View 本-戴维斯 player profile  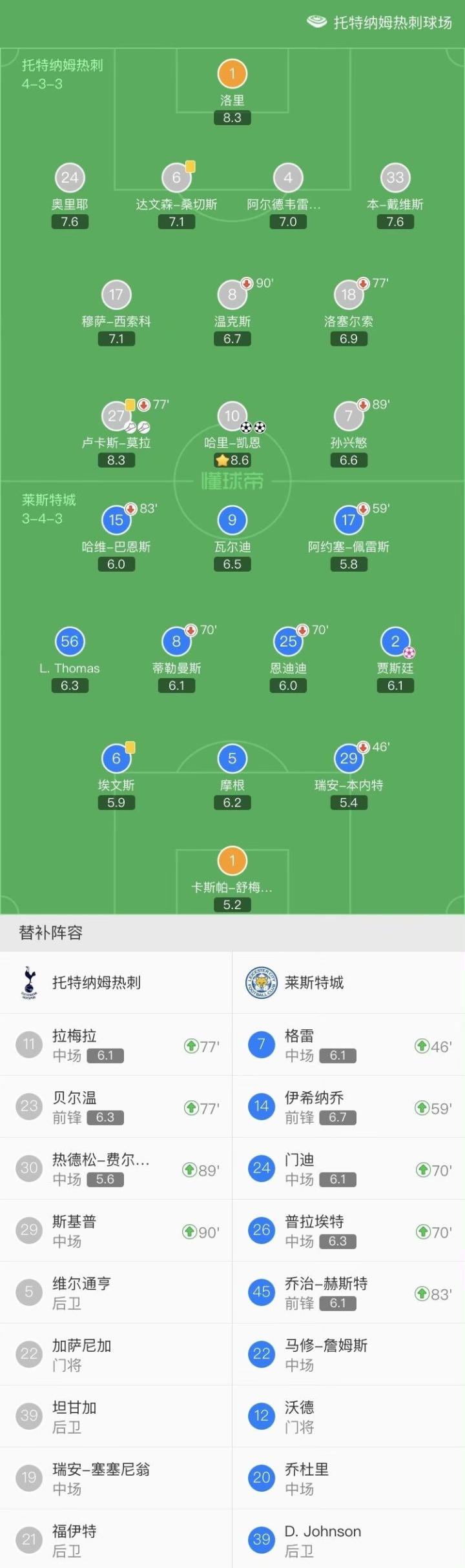pyautogui.click(x=395, y=178)
